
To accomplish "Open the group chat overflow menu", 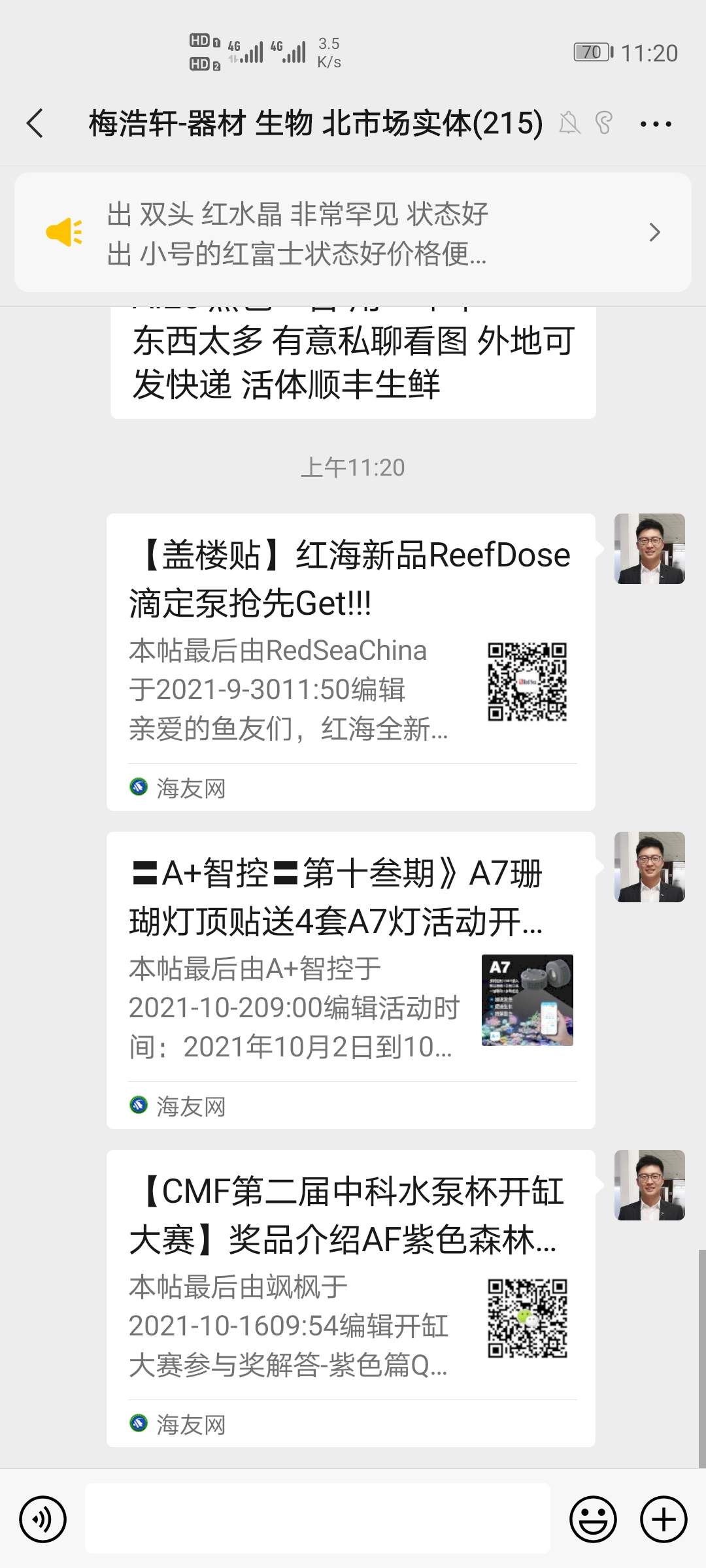I will coord(656,123).
